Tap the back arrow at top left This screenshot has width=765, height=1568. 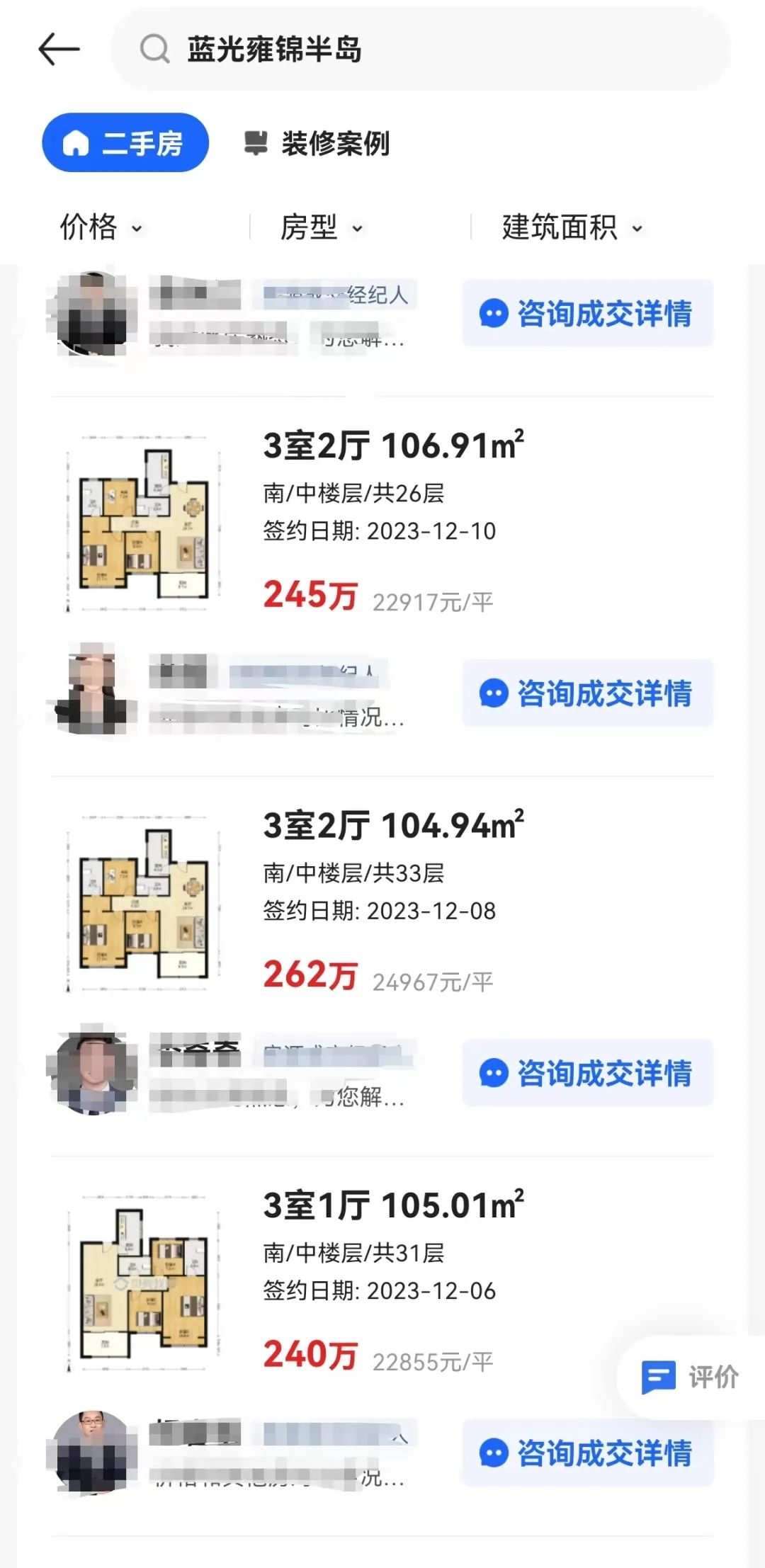coord(59,50)
